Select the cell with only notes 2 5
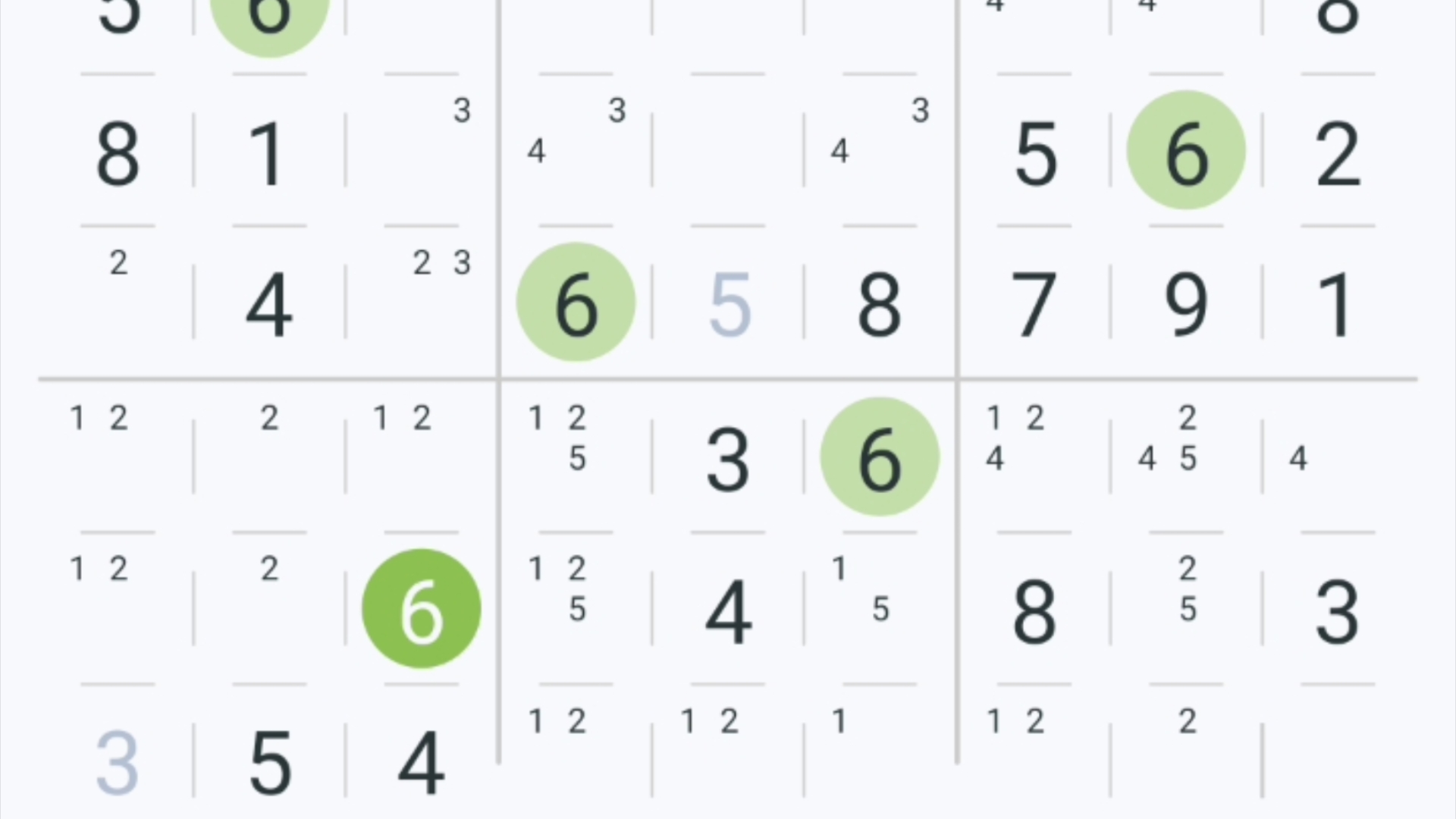This screenshot has width=1456, height=819. pos(1186,607)
